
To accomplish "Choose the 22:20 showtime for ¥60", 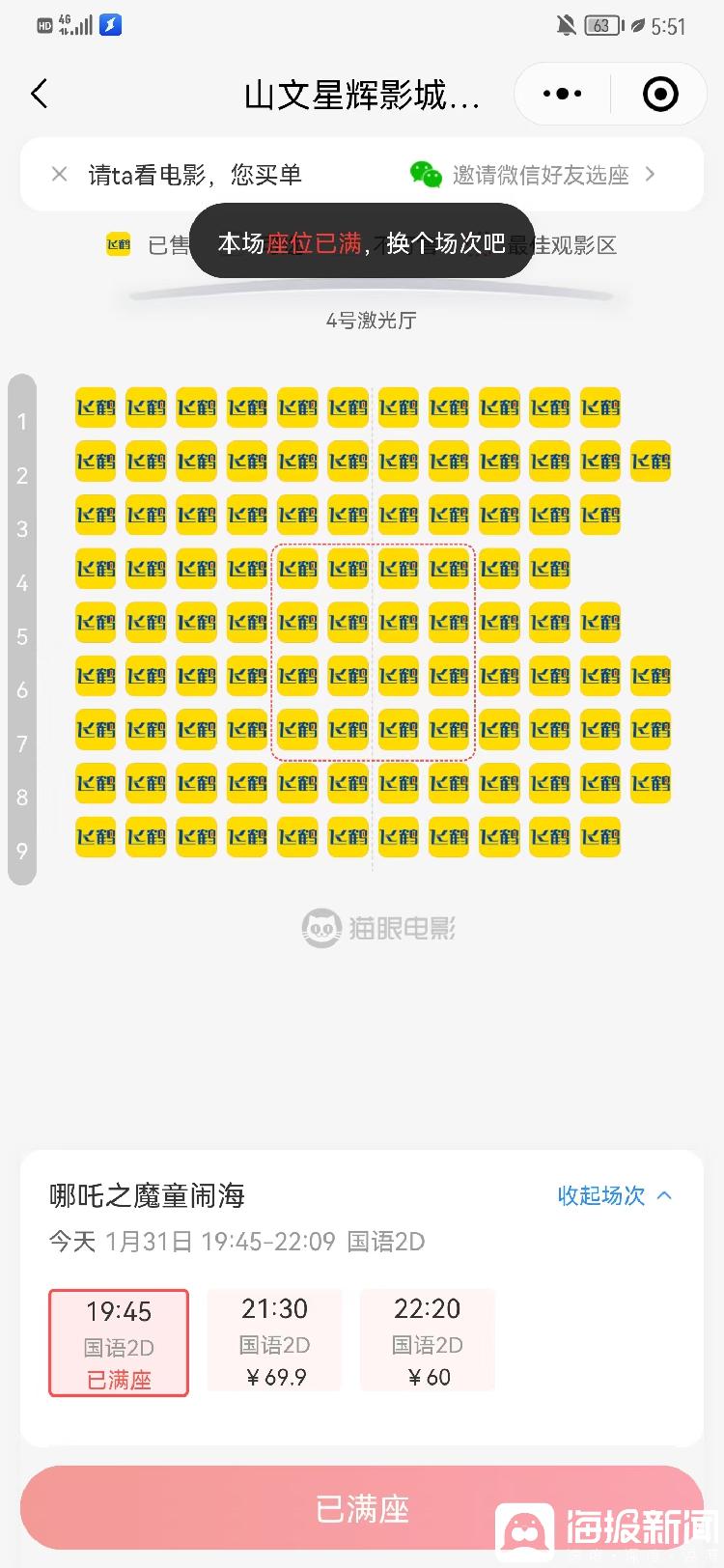I will 428,1340.
